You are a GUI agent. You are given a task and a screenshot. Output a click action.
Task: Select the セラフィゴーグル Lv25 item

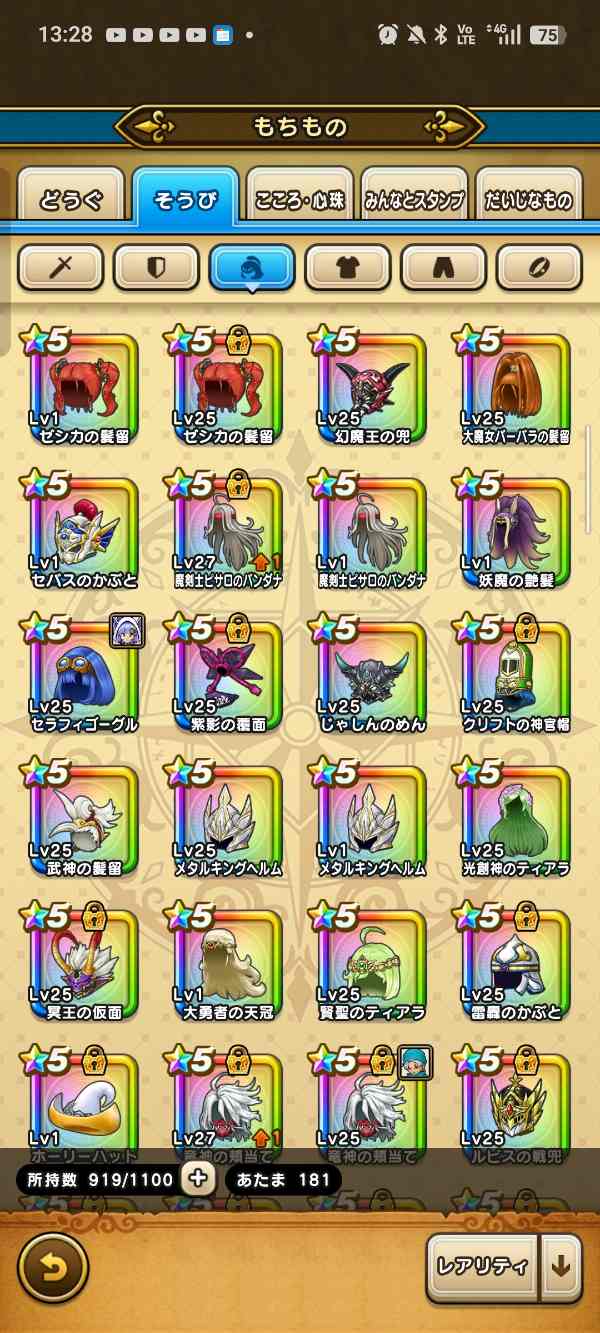pos(84,675)
